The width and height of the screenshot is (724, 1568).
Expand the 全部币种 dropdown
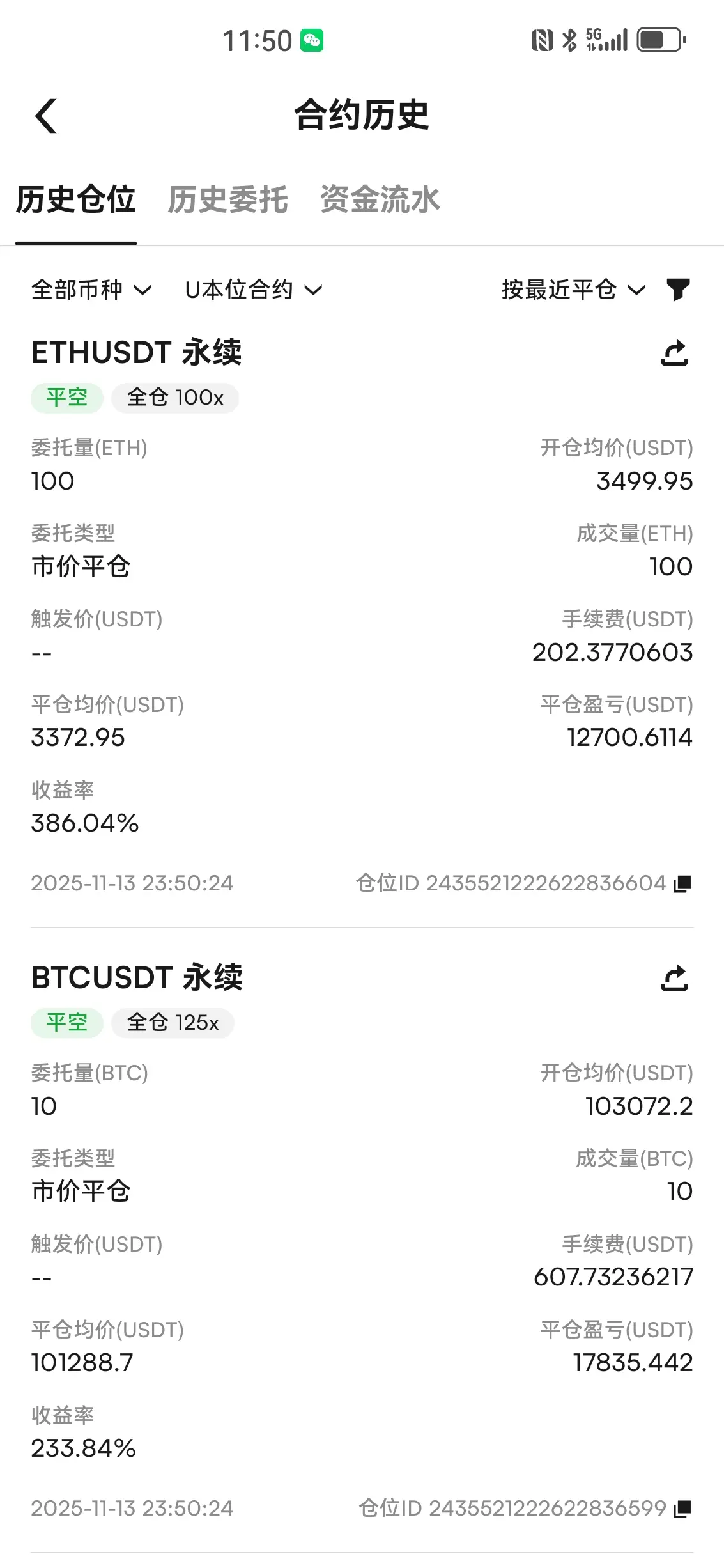click(x=91, y=290)
